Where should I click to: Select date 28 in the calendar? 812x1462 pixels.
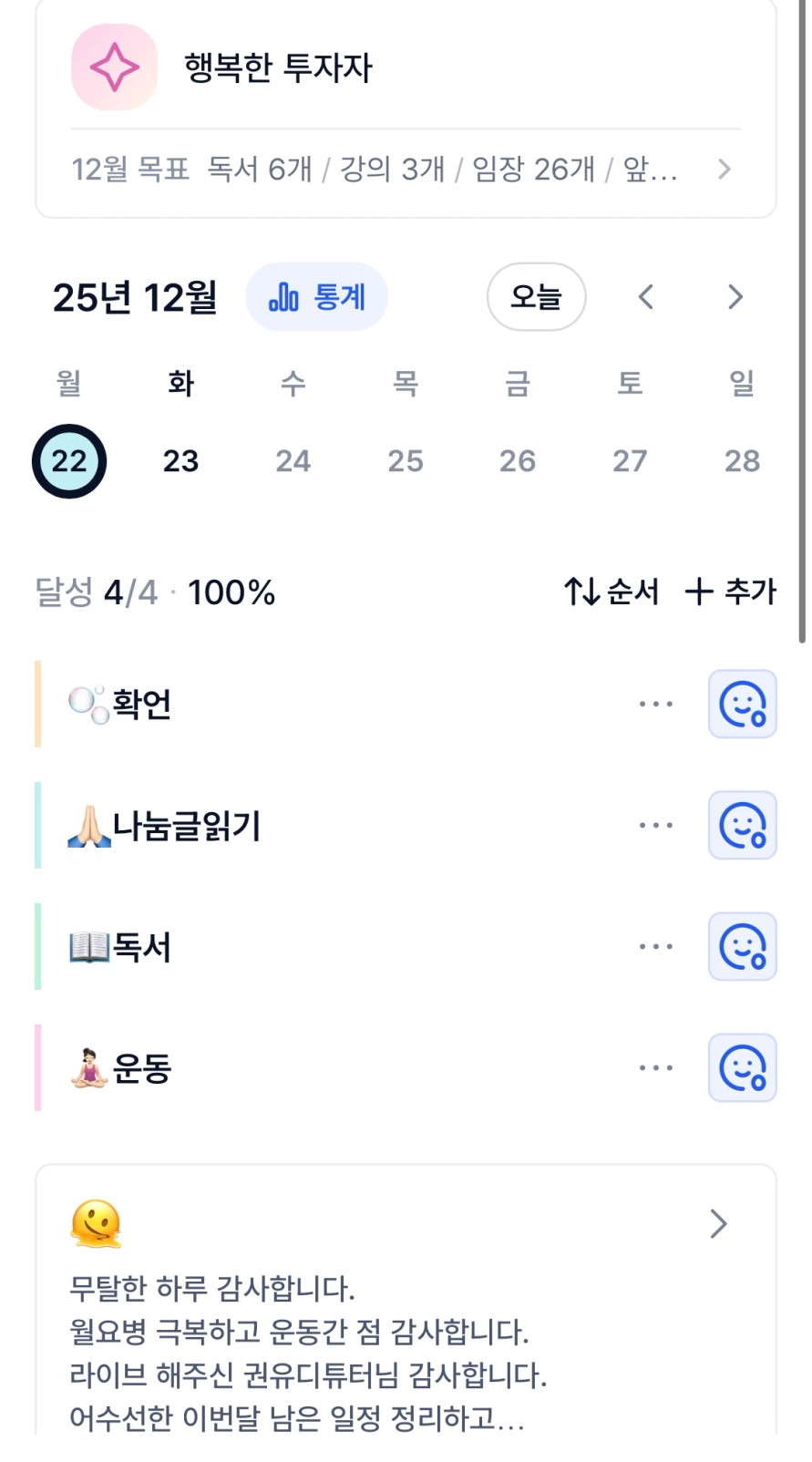click(x=742, y=461)
